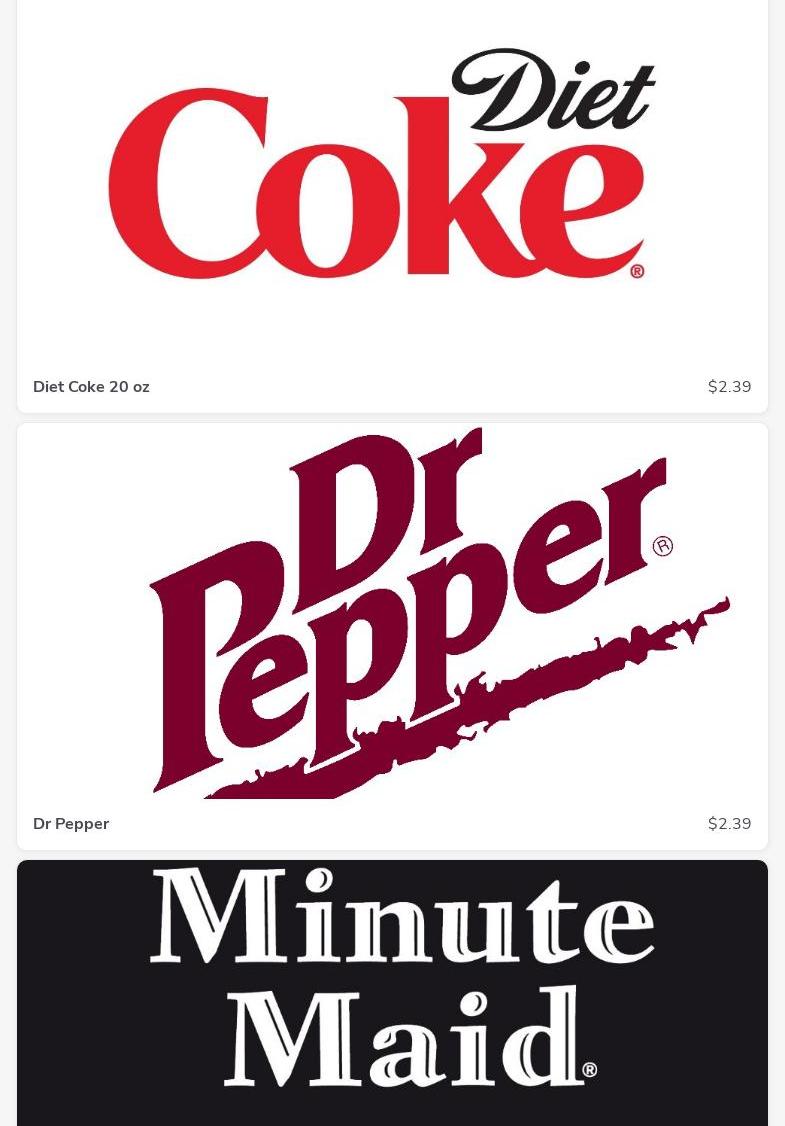Open the Minute Maid drink card
Screen dimensions: 785x1126
[392, 990]
